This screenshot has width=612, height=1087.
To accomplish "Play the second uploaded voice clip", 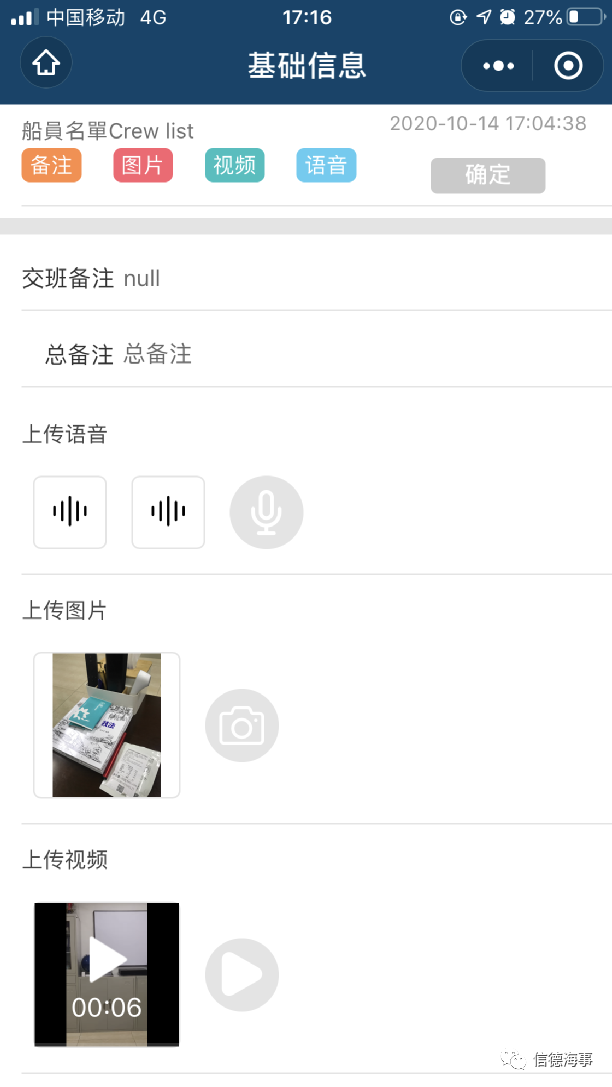I will tap(168, 512).
